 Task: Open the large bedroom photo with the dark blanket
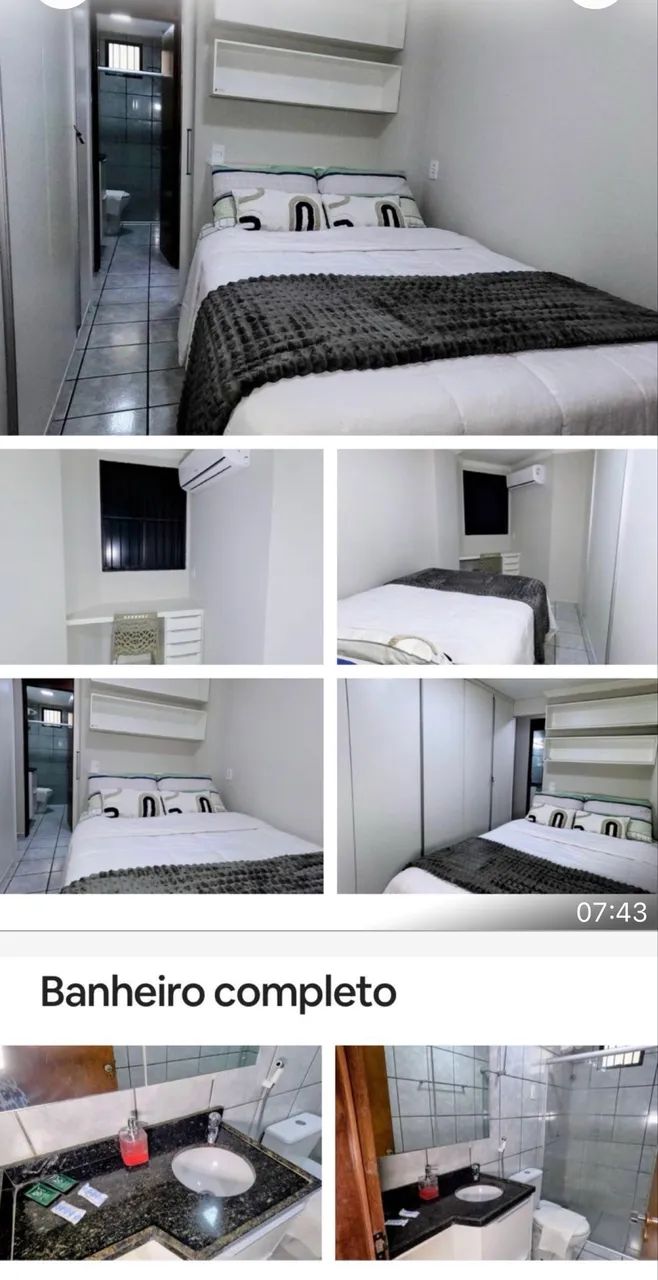click(329, 217)
